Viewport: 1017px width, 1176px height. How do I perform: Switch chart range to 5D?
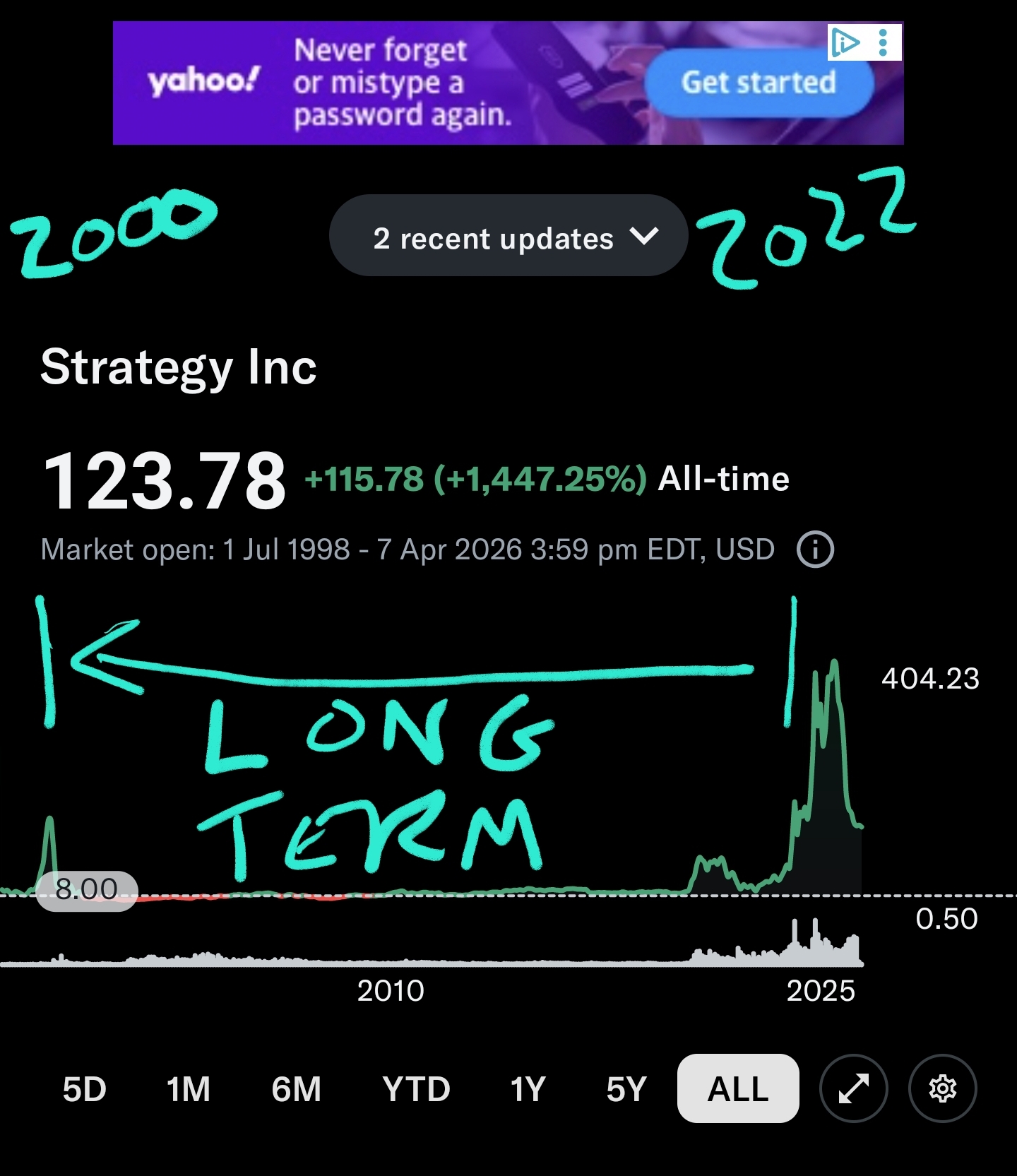(84, 1088)
